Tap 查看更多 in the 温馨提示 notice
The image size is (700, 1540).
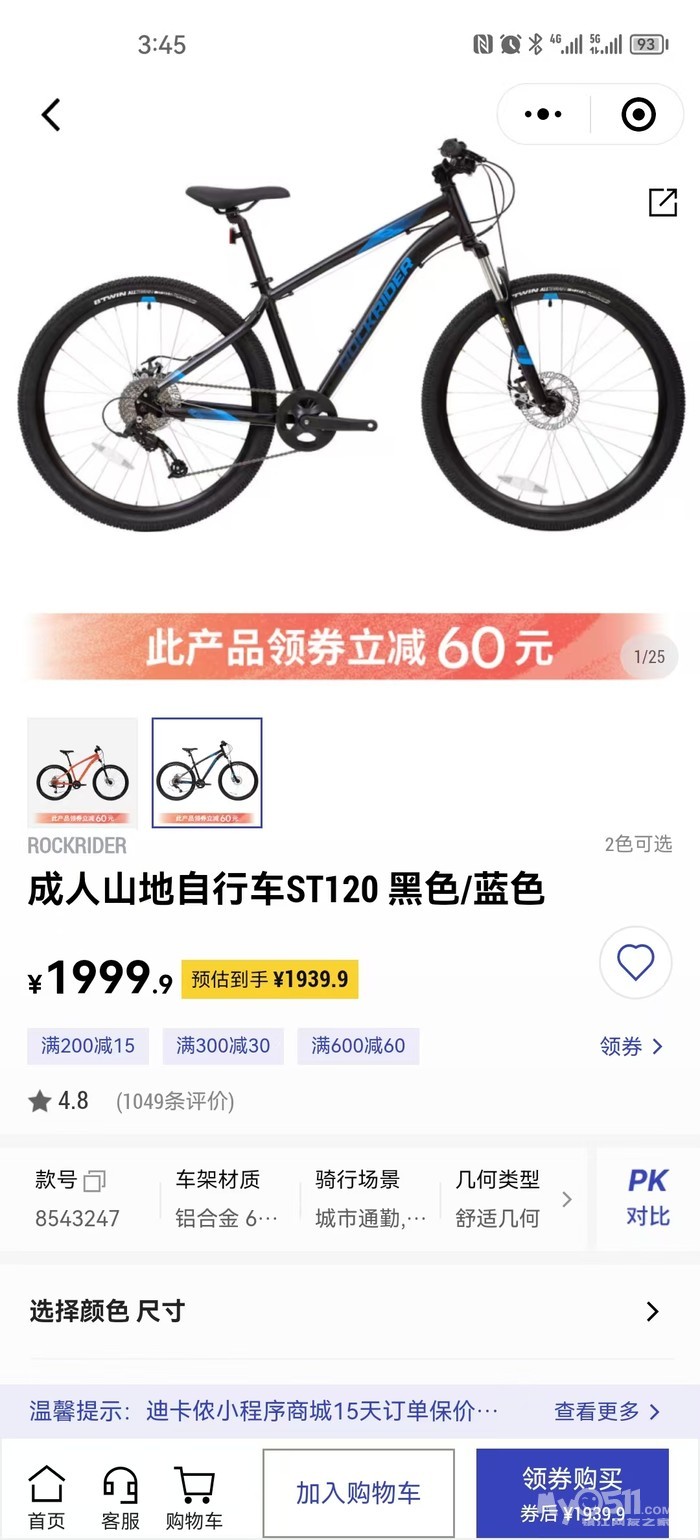607,1411
